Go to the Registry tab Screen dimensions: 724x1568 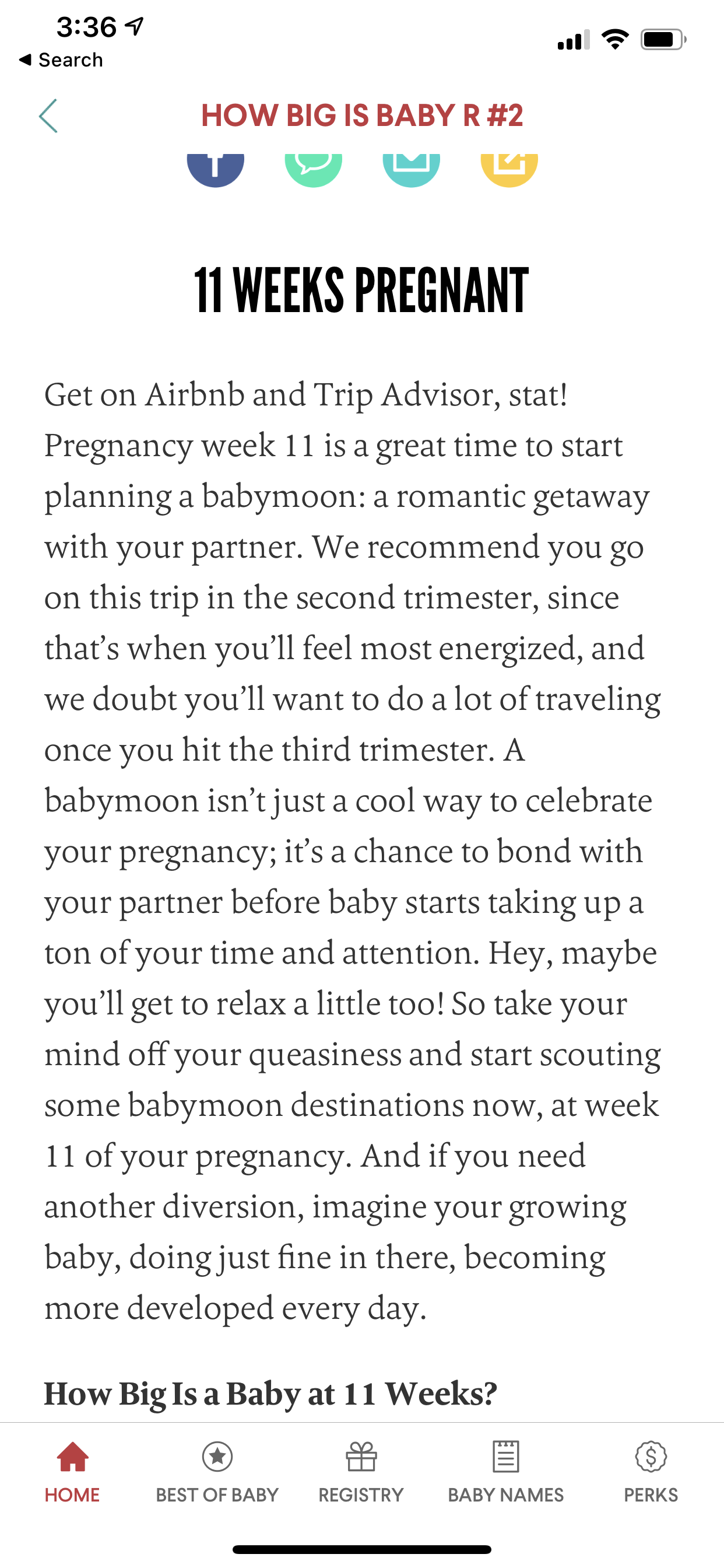(x=361, y=1472)
